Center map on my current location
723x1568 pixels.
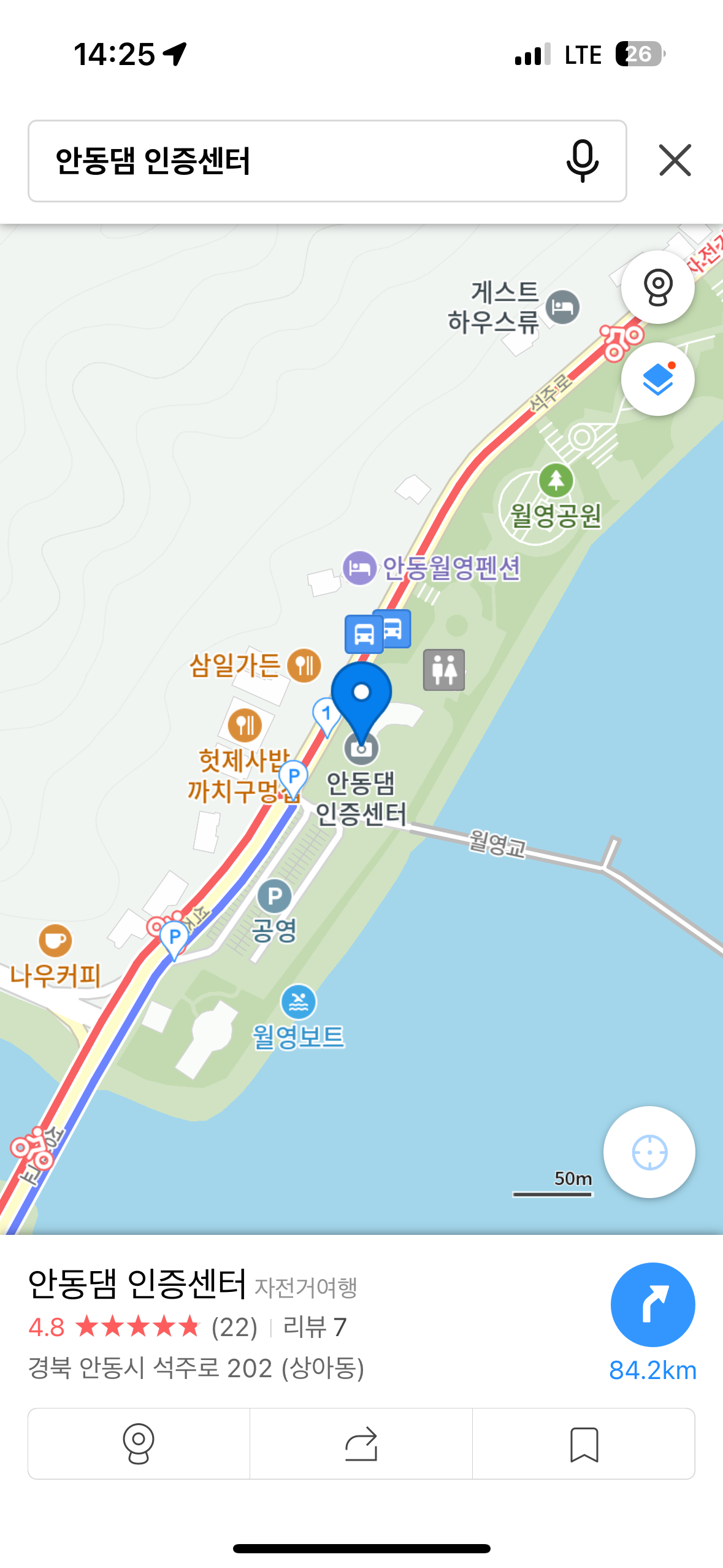click(x=649, y=1152)
